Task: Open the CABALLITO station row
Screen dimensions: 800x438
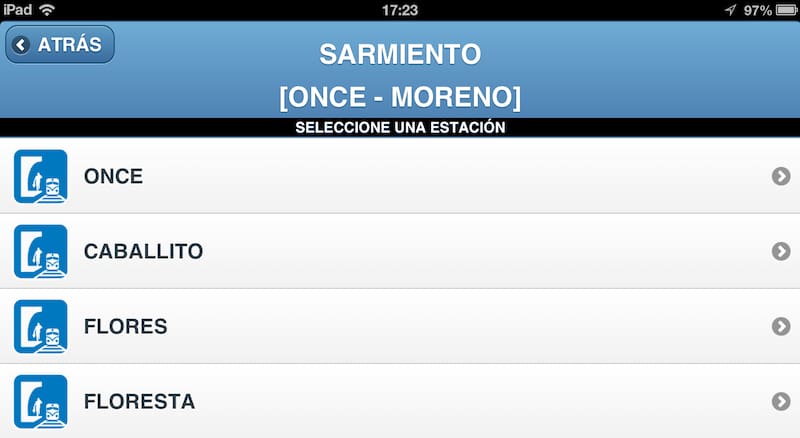Action: [400, 251]
